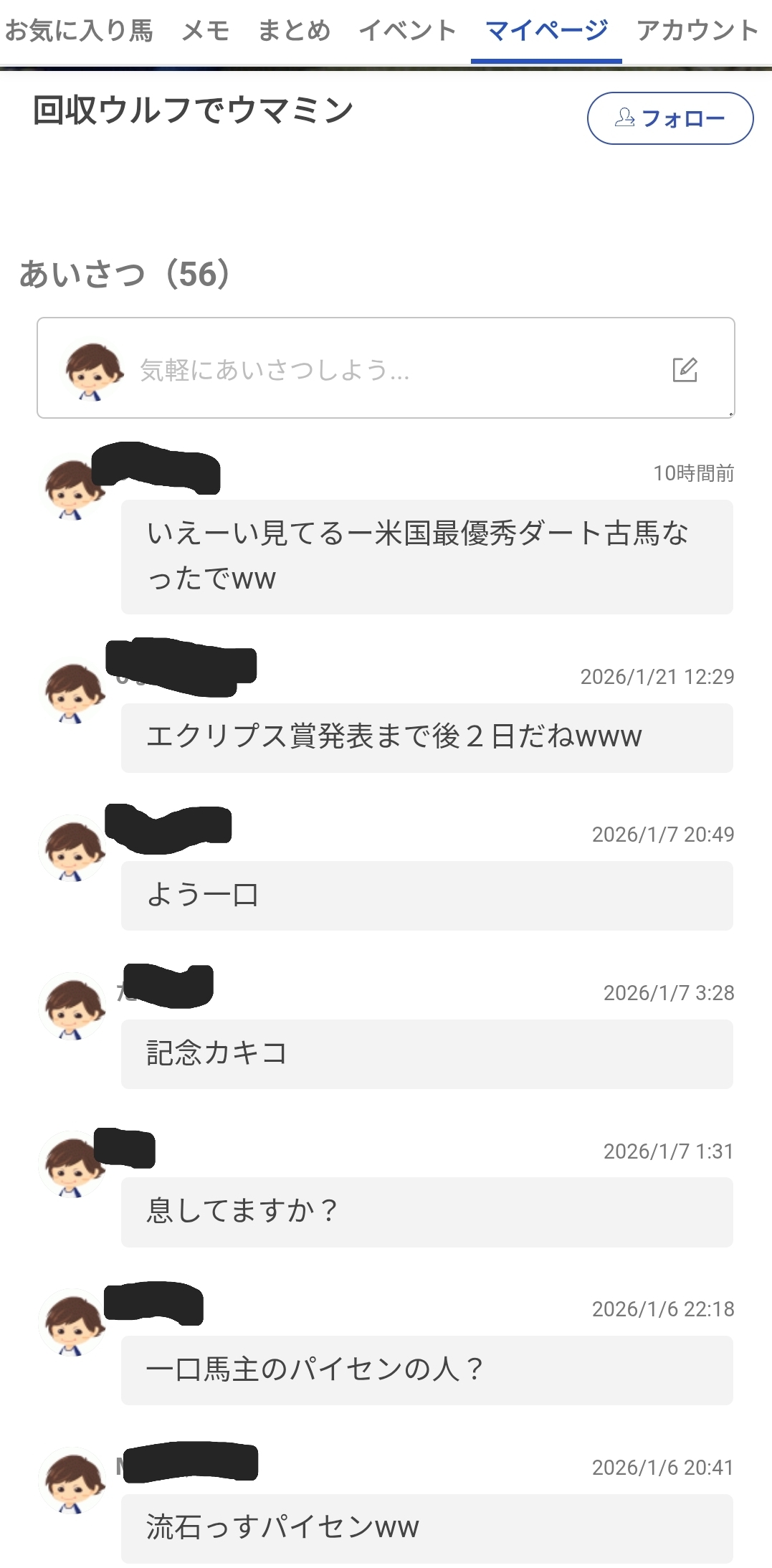Switch to the まとめ tab
772x1568 pixels.
click(294, 31)
